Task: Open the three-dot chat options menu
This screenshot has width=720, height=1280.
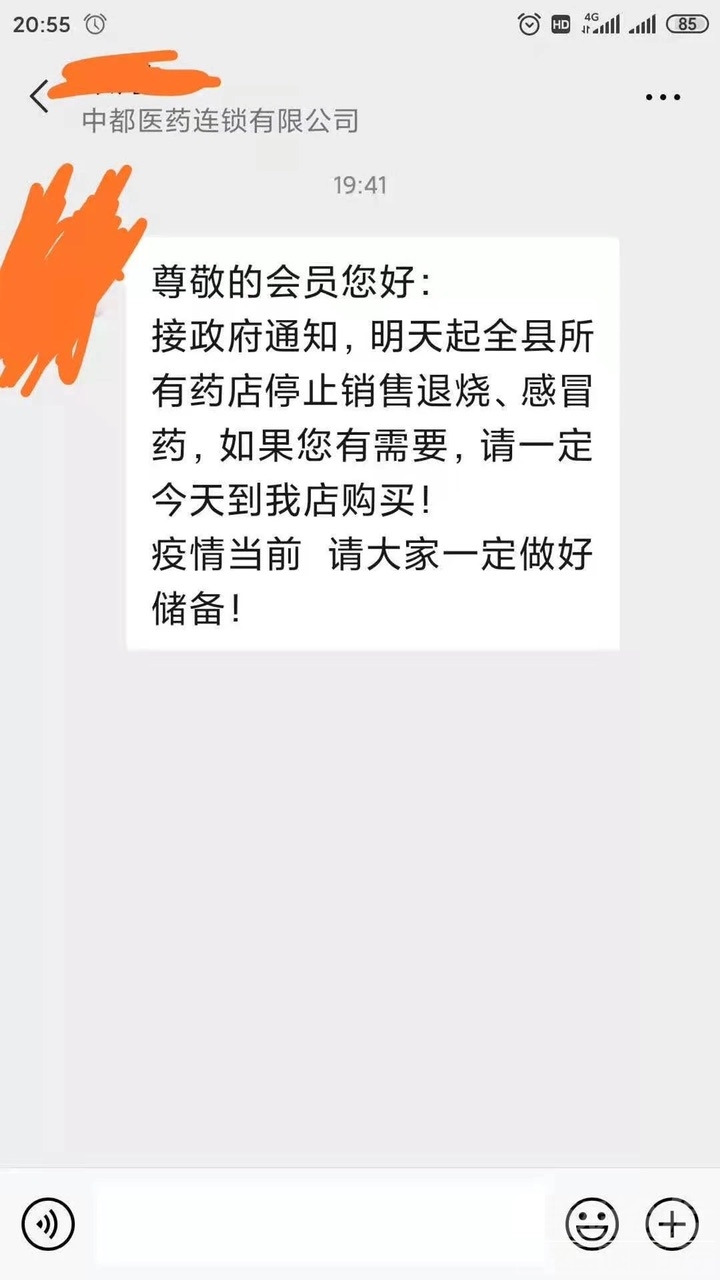Action: tap(662, 97)
